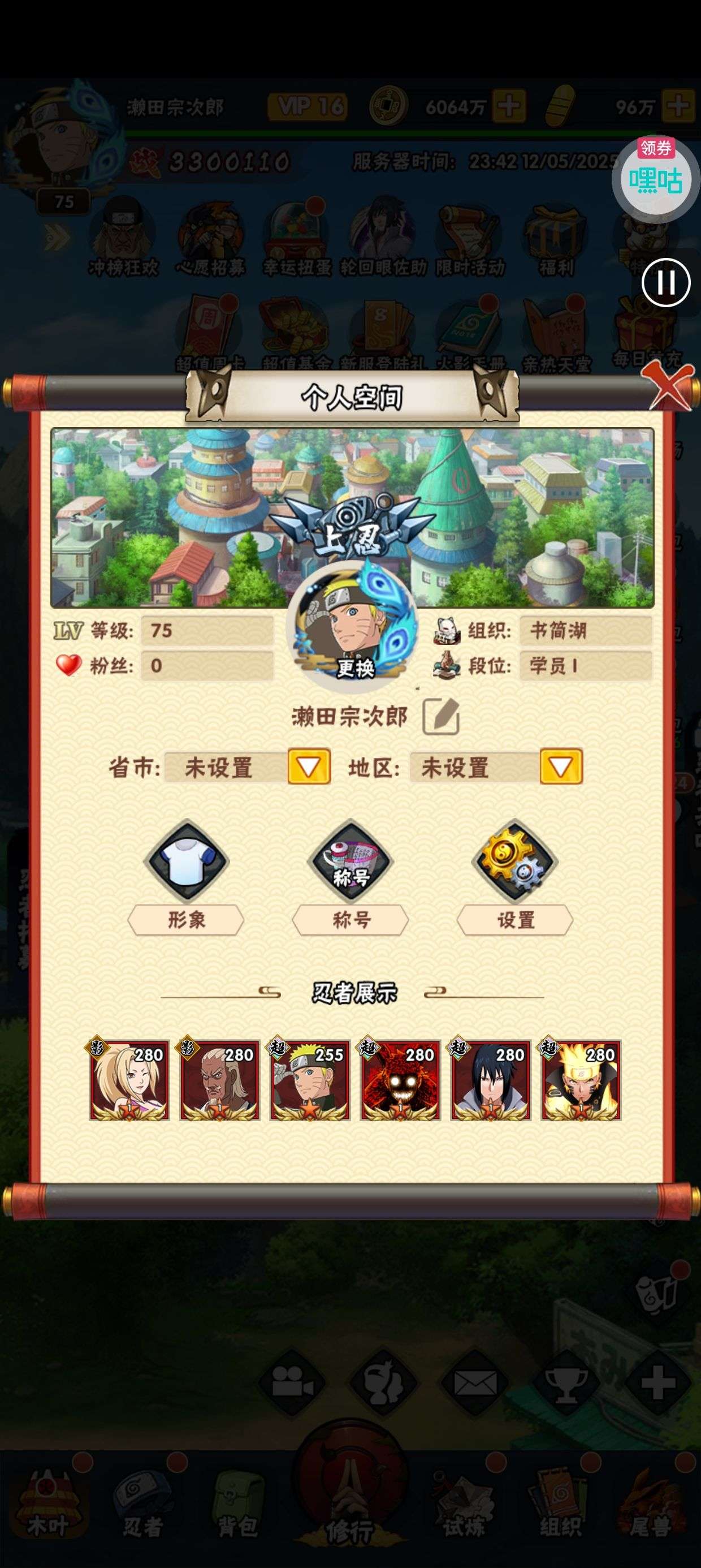This screenshot has width=701, height=1568.
Task: Select the Sasuke ninja card
Action: click(491, 1080)
